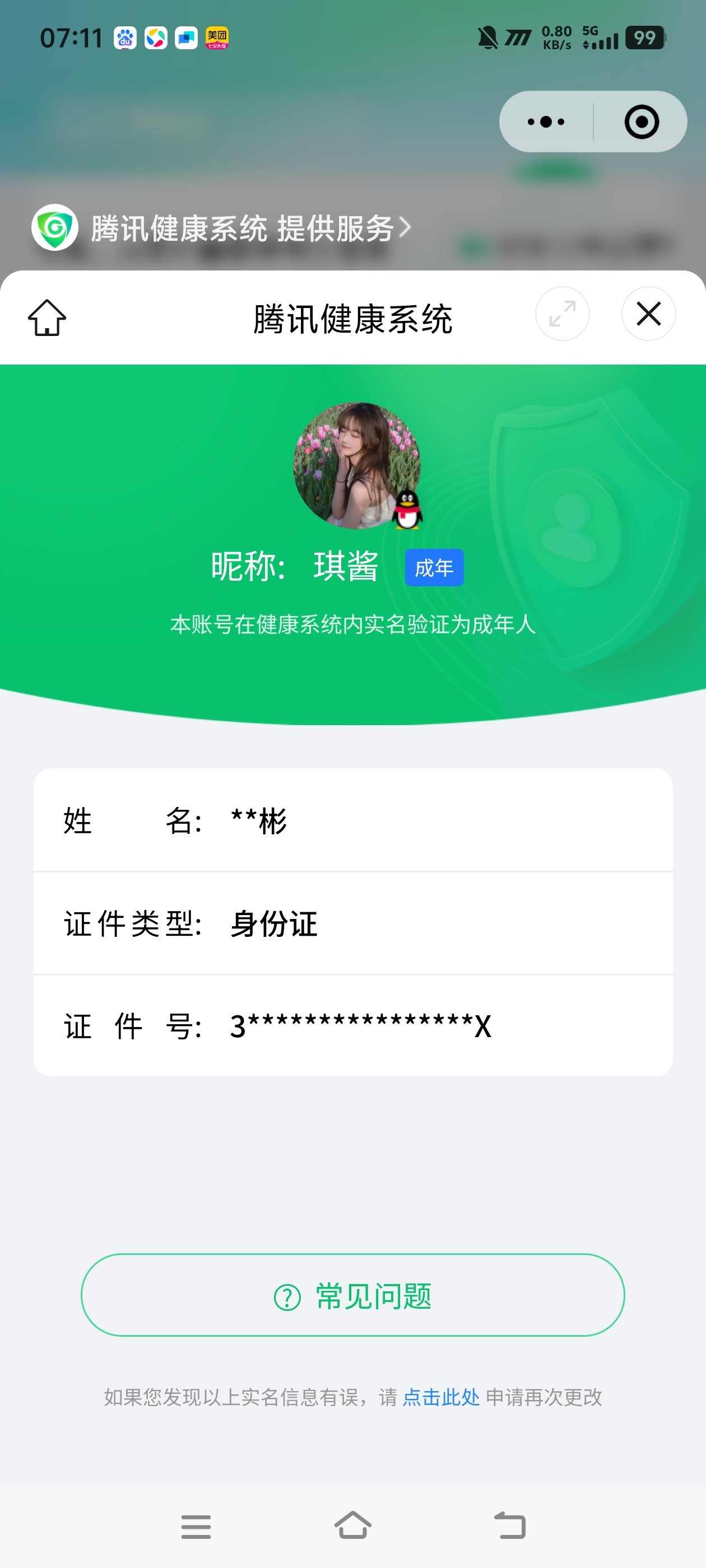Open 腾讯健康系统 提供服务 link
This screenshot has height=1568, width=706.
coord(244,228)
